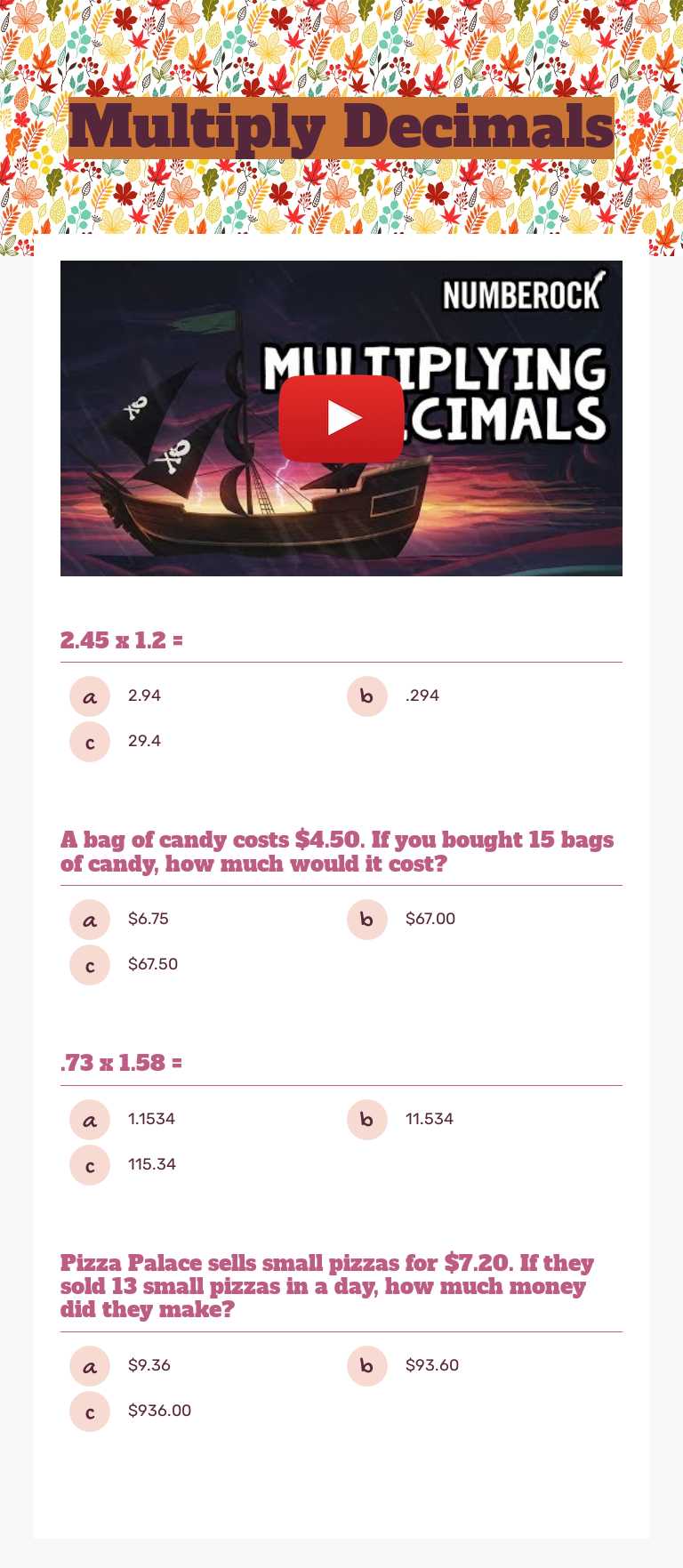Pick 29.4 as the answer
This screenshot has width=683, height=1568.
click(90, 742)
